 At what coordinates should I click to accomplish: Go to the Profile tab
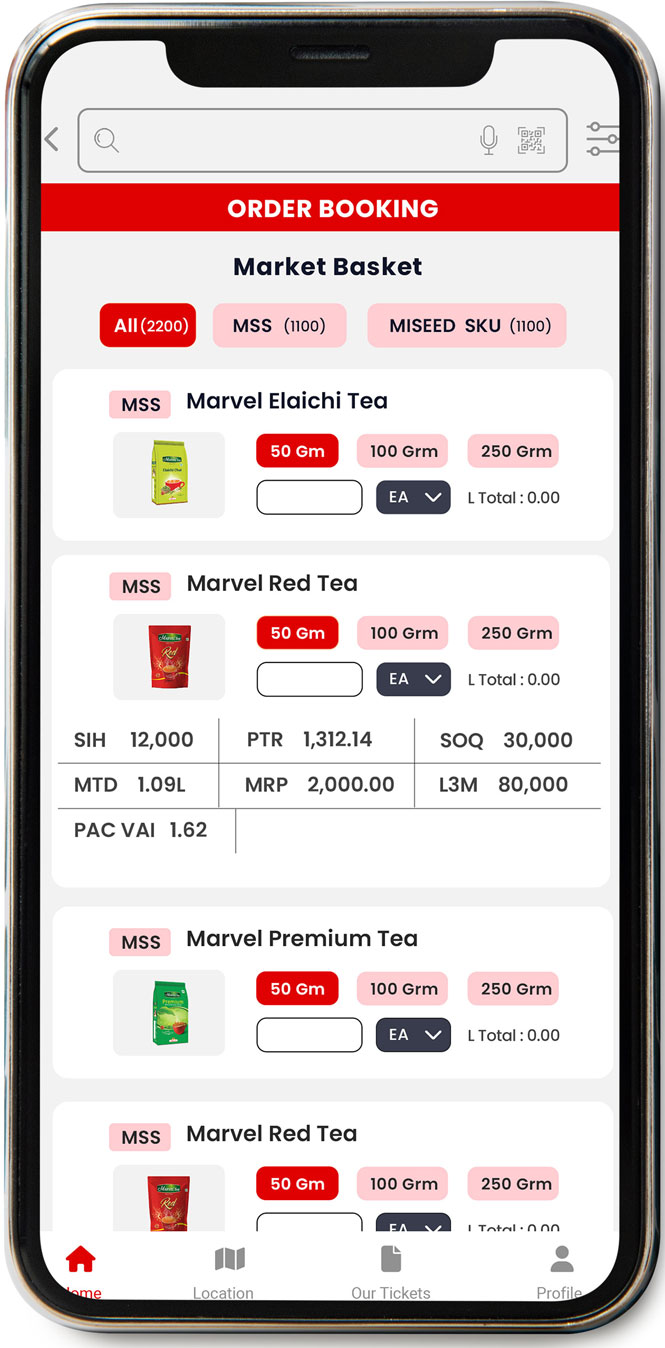[x=561, y=1270]
